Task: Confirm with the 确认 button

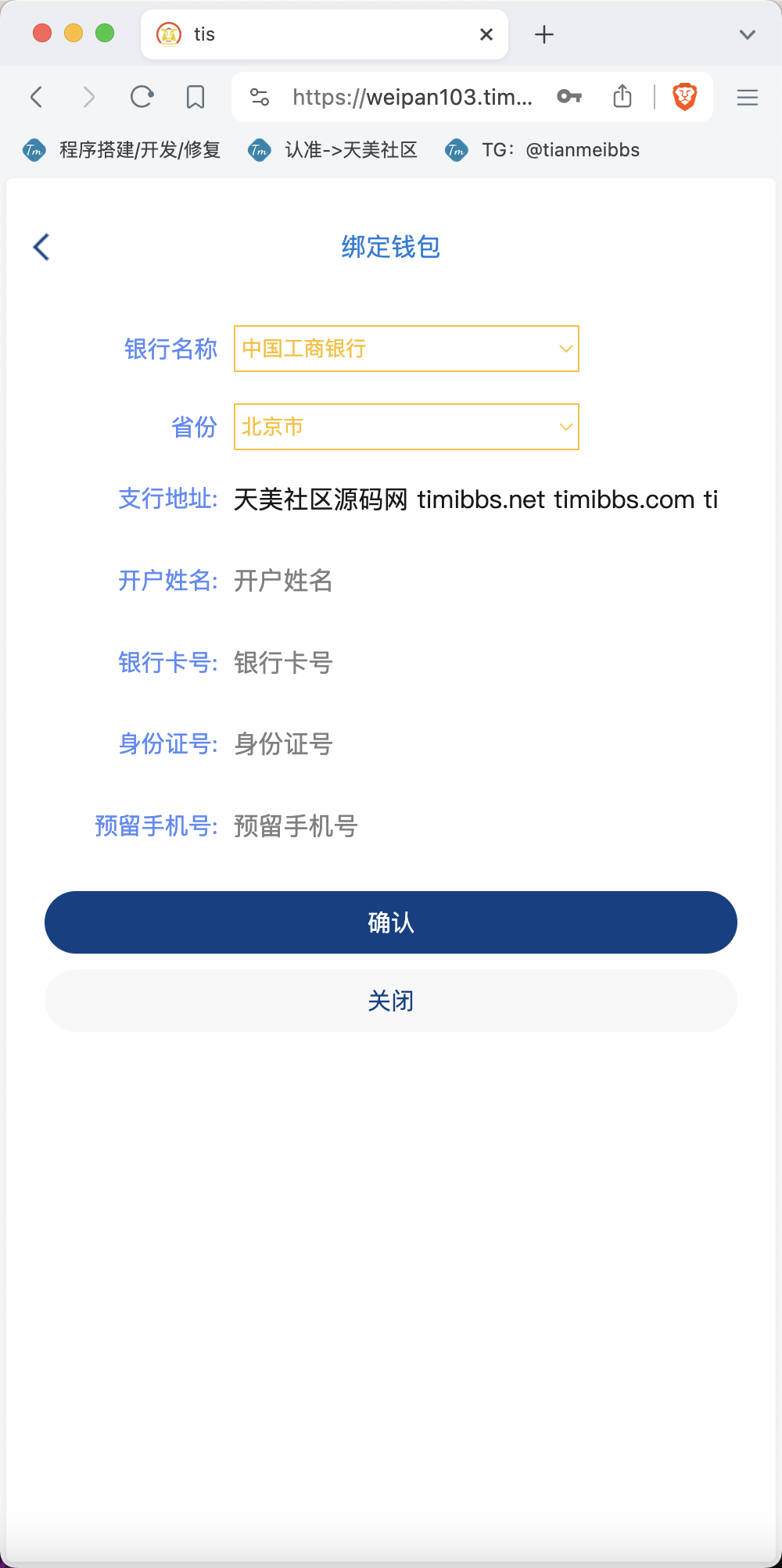Action: coord(391,922)
